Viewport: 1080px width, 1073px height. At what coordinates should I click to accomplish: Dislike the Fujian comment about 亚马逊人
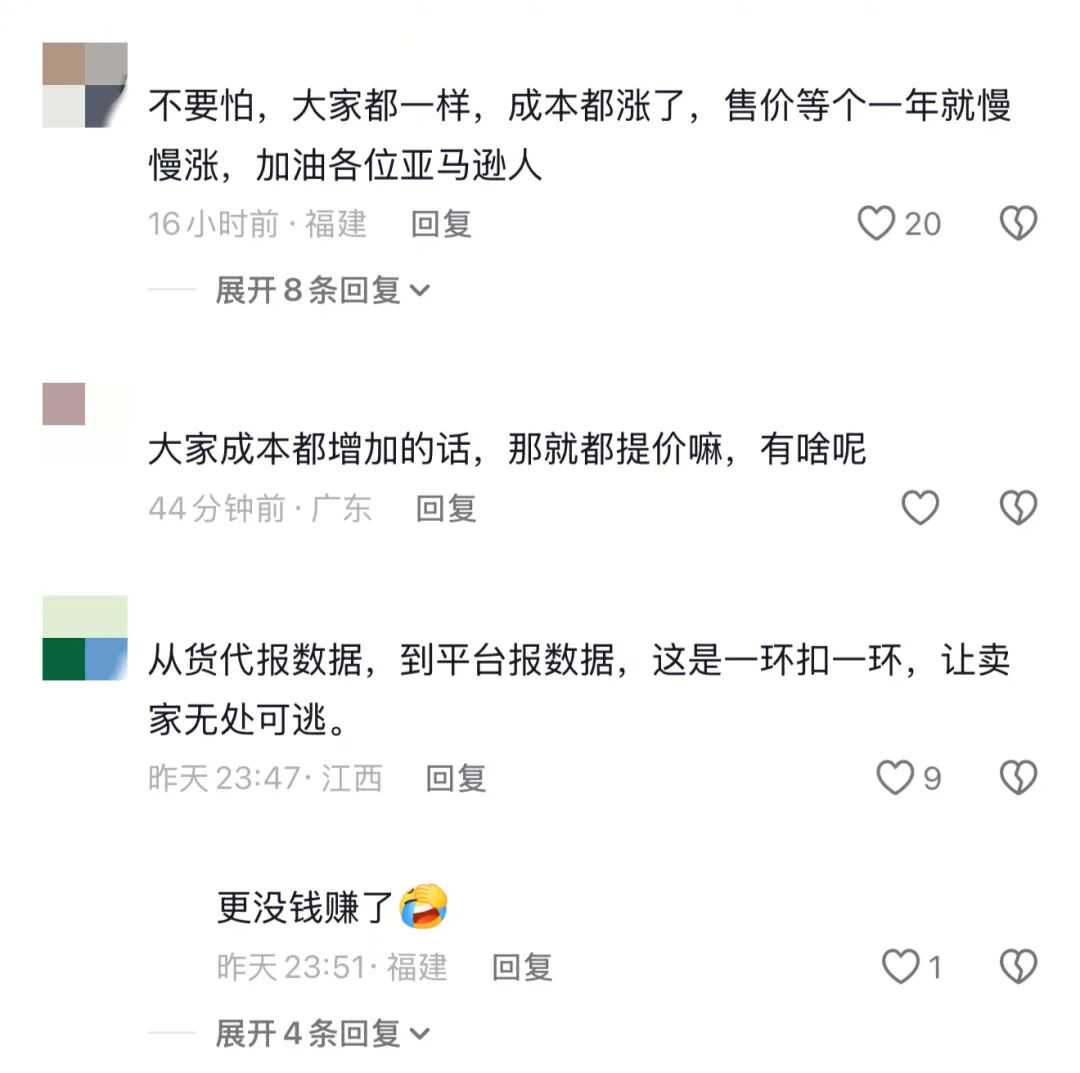click(x=1018, y=223)
